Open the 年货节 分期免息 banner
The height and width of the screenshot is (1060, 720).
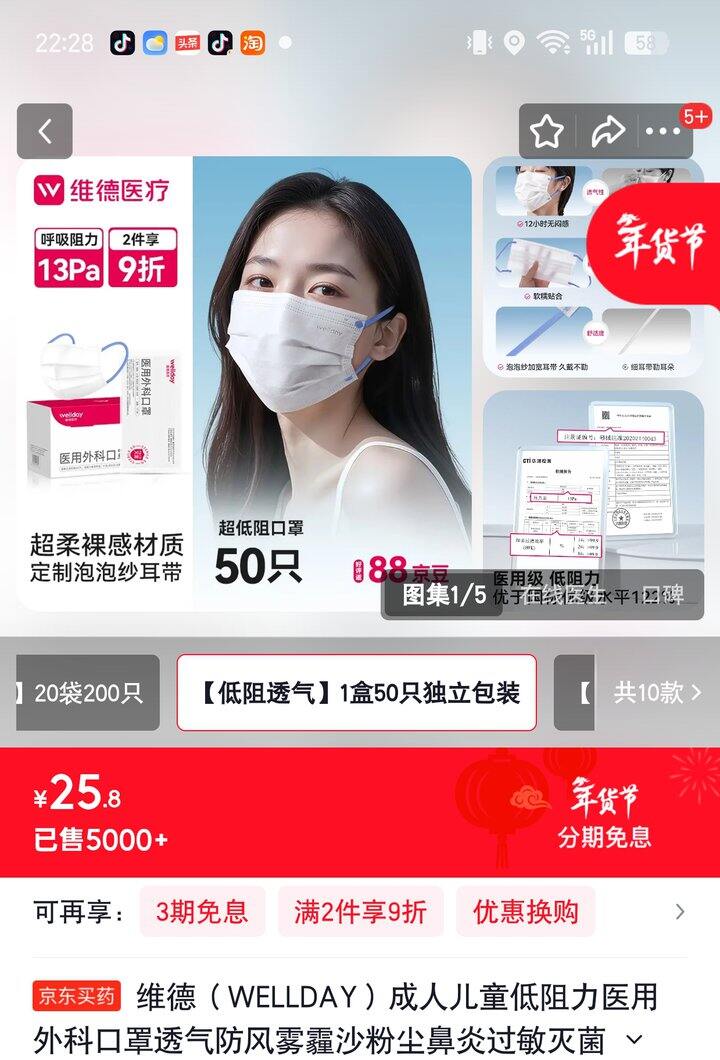click(604, 813)
